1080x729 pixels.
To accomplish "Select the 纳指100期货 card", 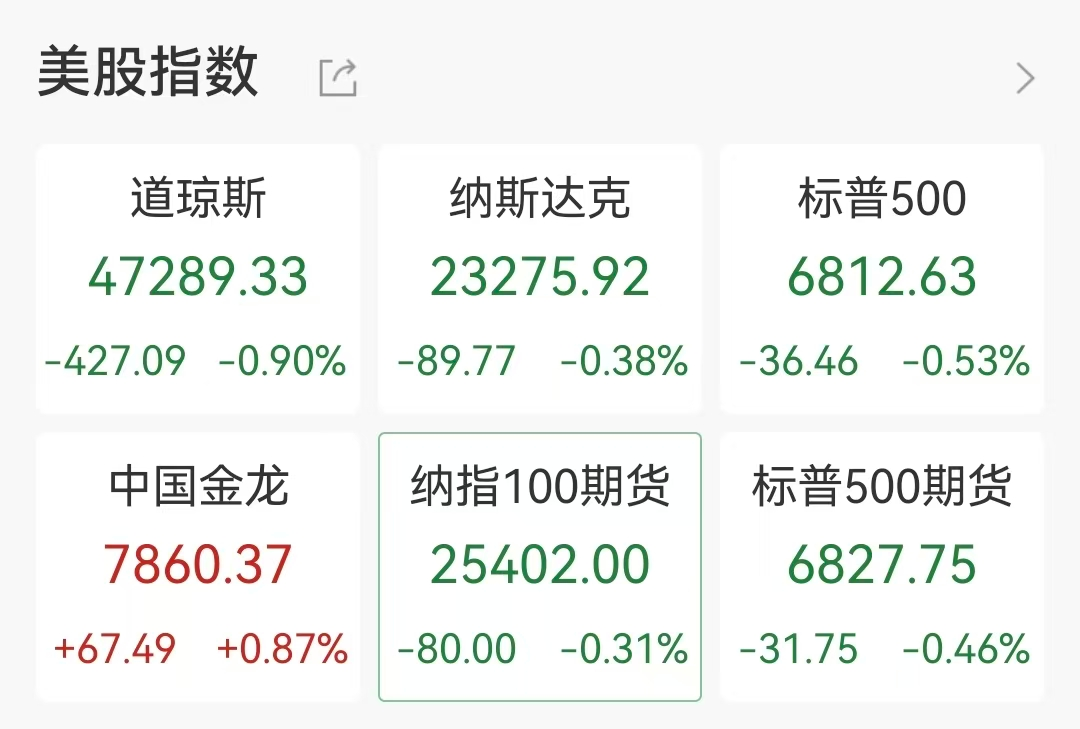I will click(x=540, y=566).
